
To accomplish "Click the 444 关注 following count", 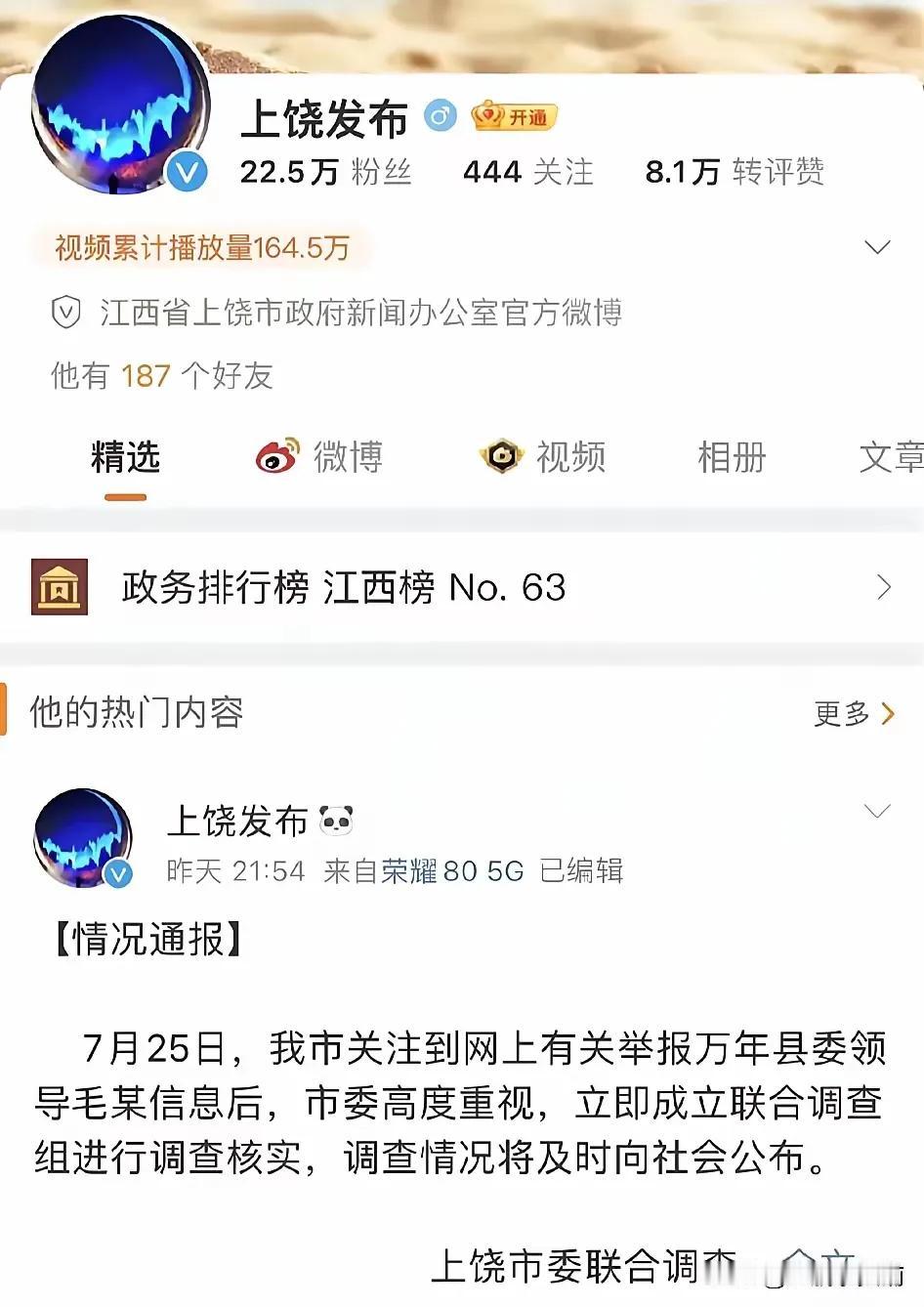I will point(527,170).
